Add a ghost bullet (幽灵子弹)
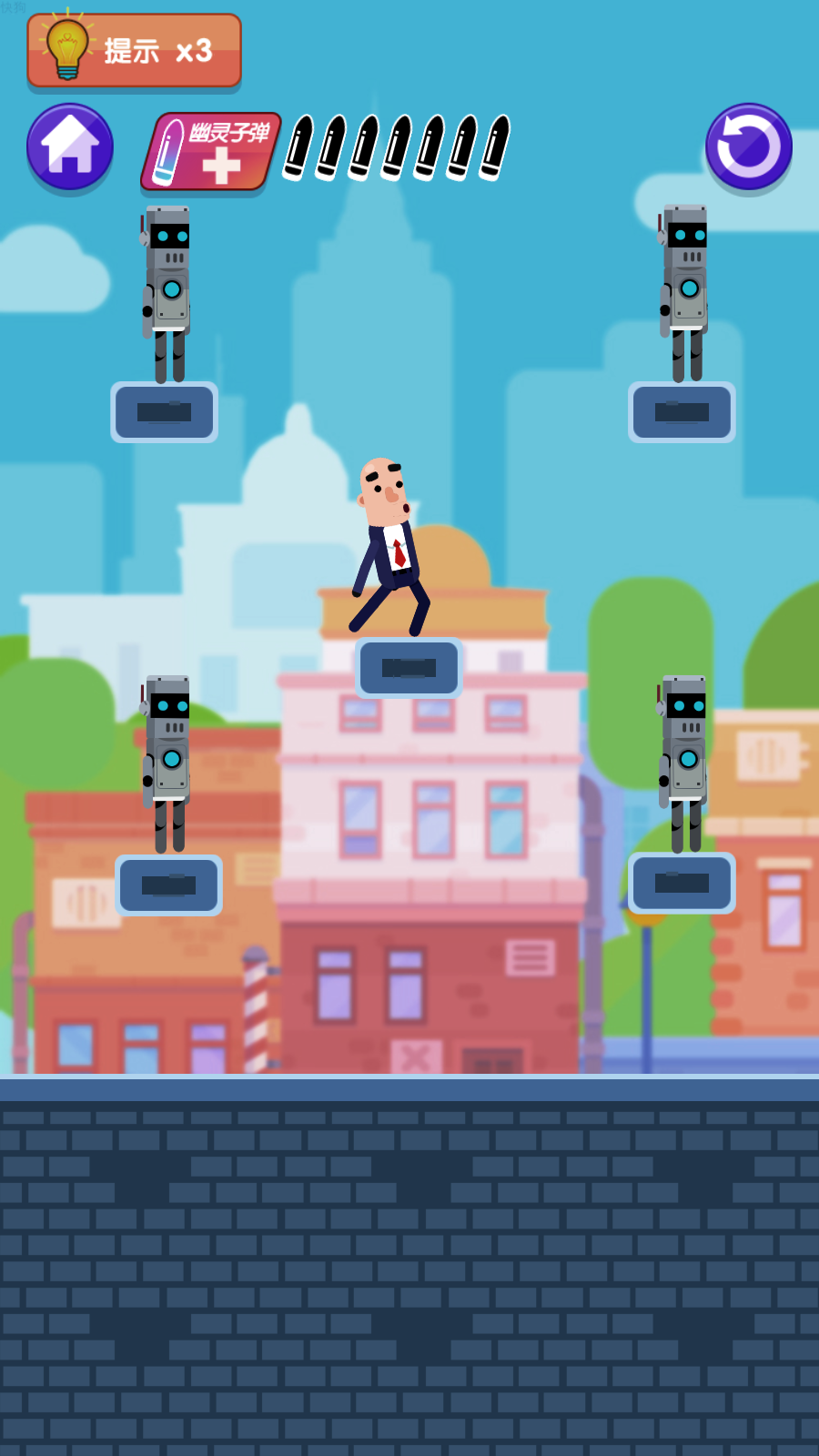819x1456 pixels. pyautogui.click(x=210, y=152)
